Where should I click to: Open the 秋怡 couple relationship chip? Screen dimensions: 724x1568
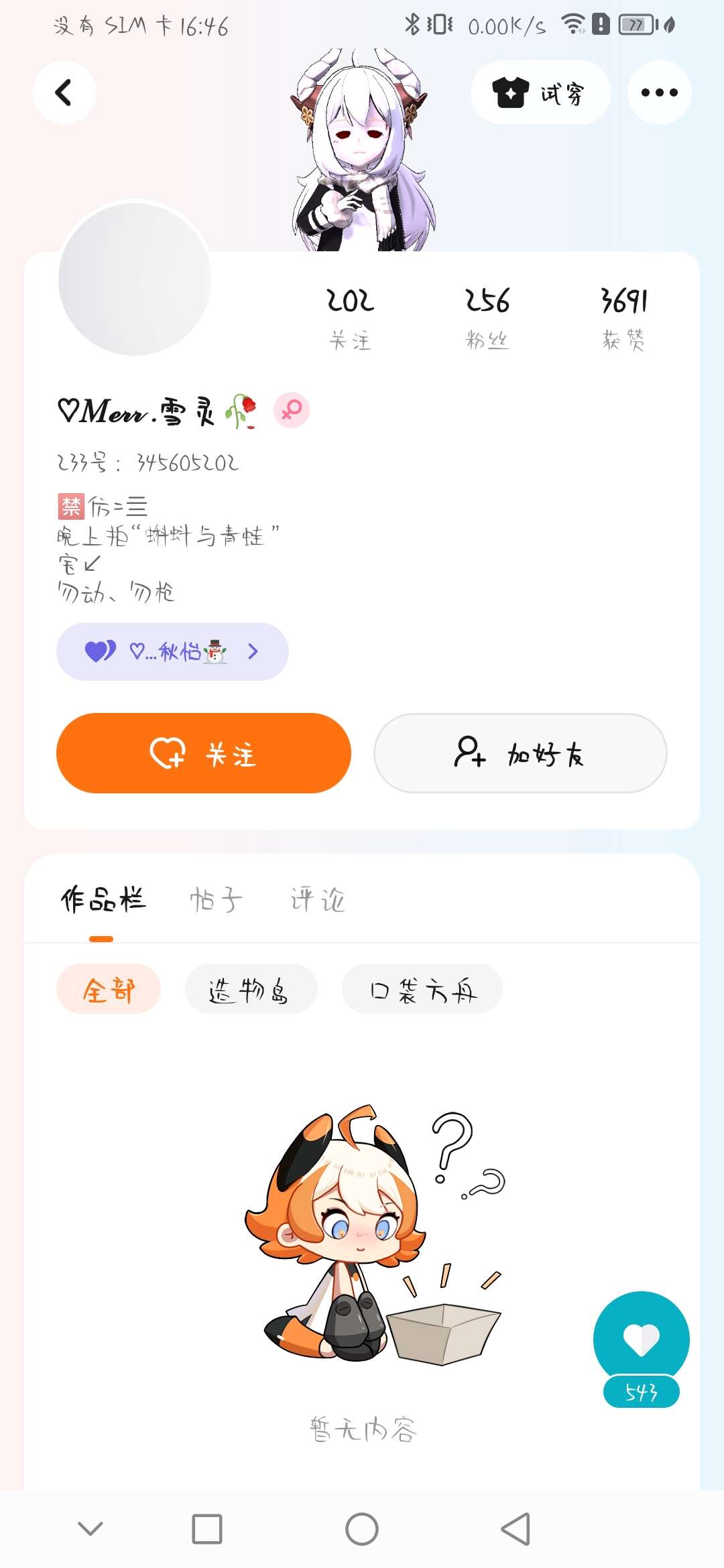coord(172,651)
